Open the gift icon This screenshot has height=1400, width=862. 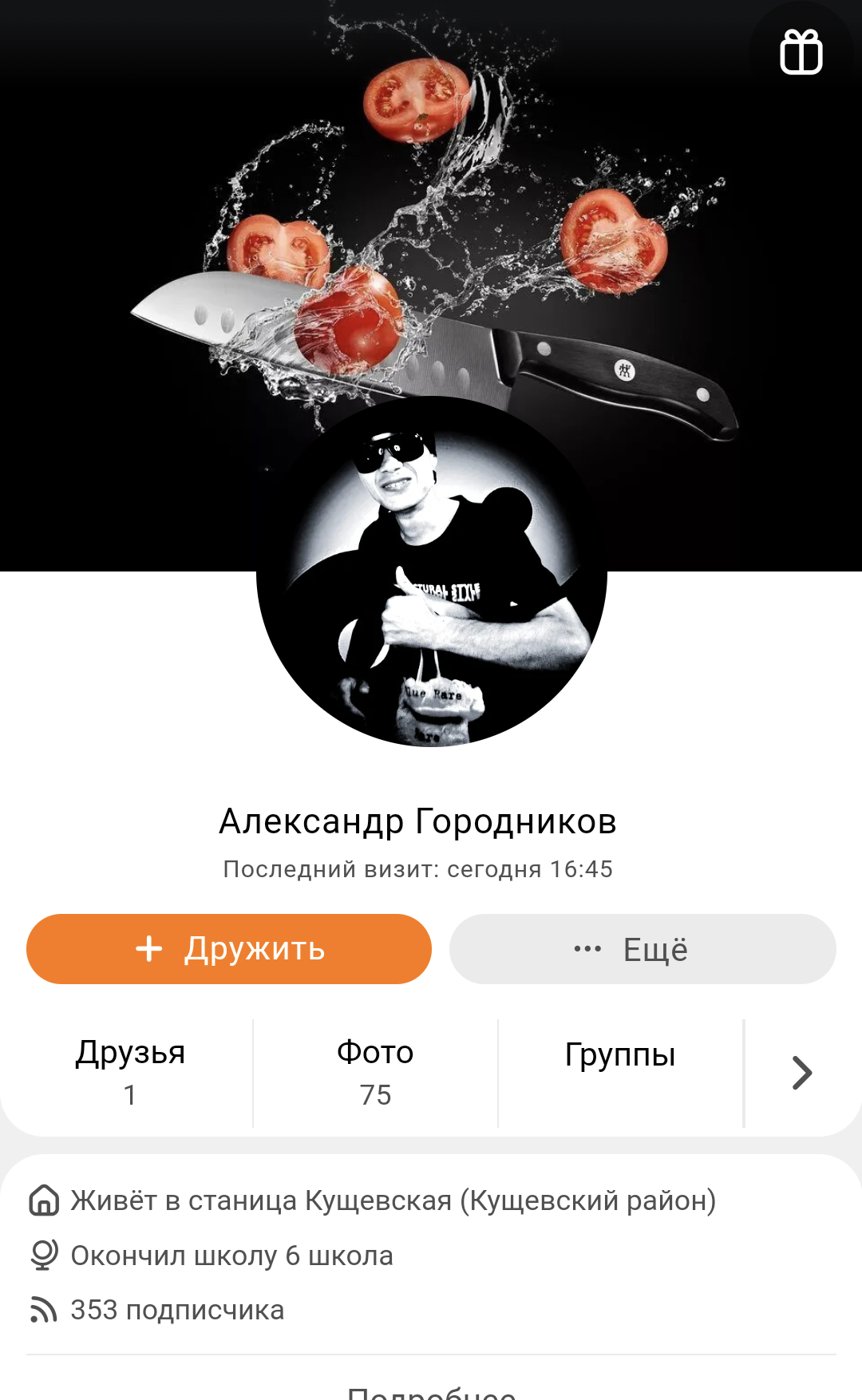point(801,53)
